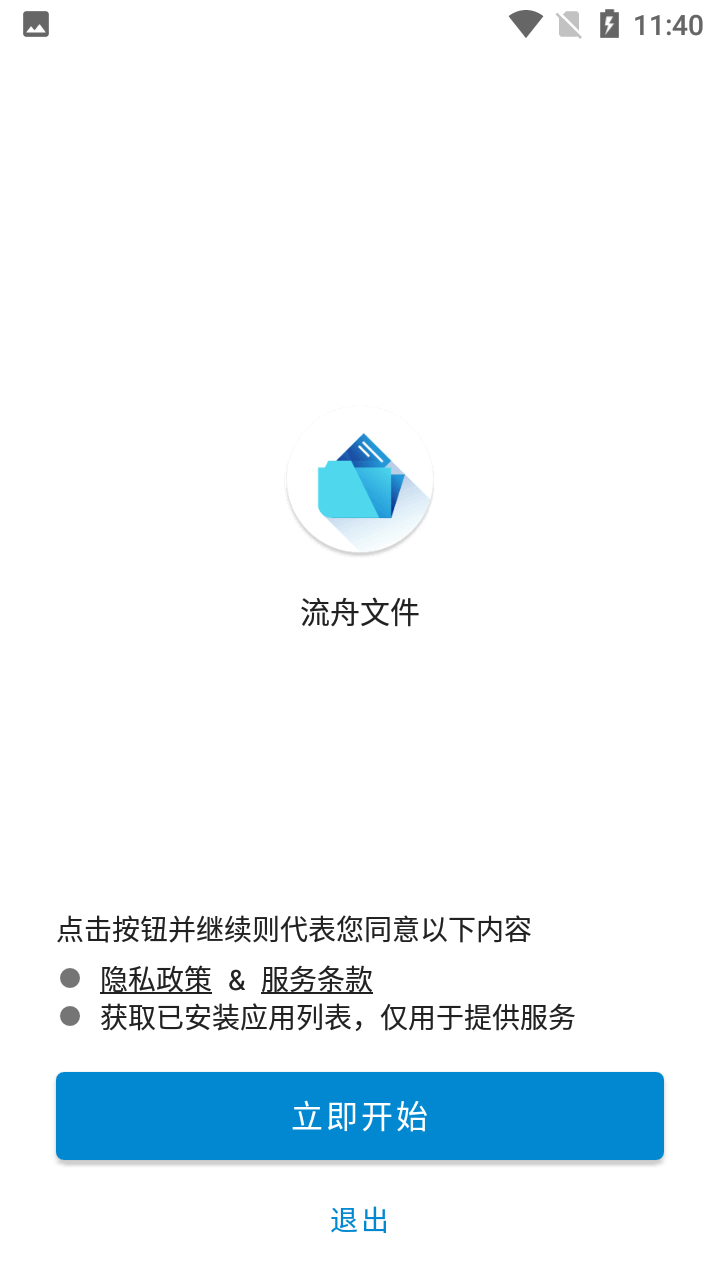This screenshot has height=1280, width=720.
Task: Click the no-SIM card status icon
Action: [x=570, y=24]
